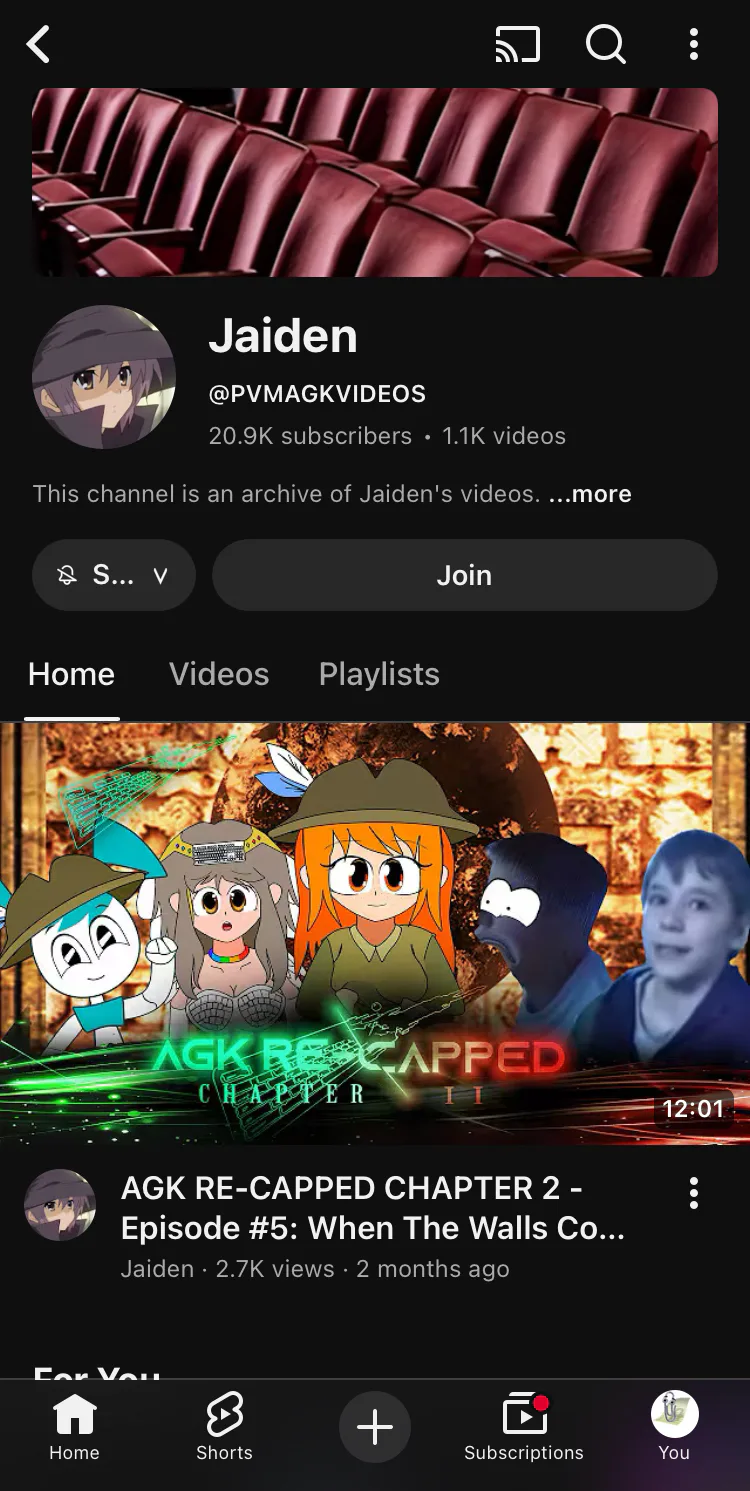Play the AGK RE-CAPPED Chapter 2 video

click(374, 933)
